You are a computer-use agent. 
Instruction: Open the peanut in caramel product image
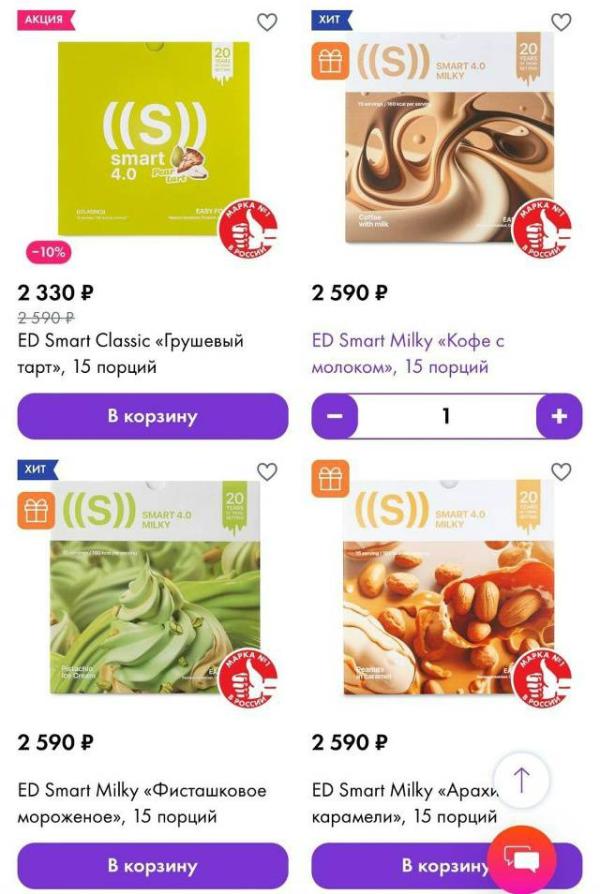447,590
